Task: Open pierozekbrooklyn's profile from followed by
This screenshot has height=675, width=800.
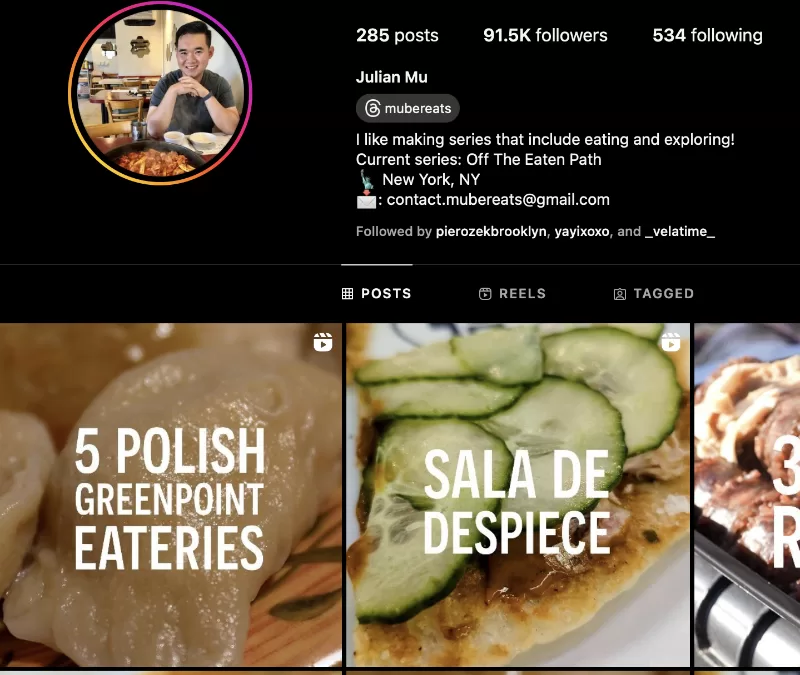Action: click(490, 231)
